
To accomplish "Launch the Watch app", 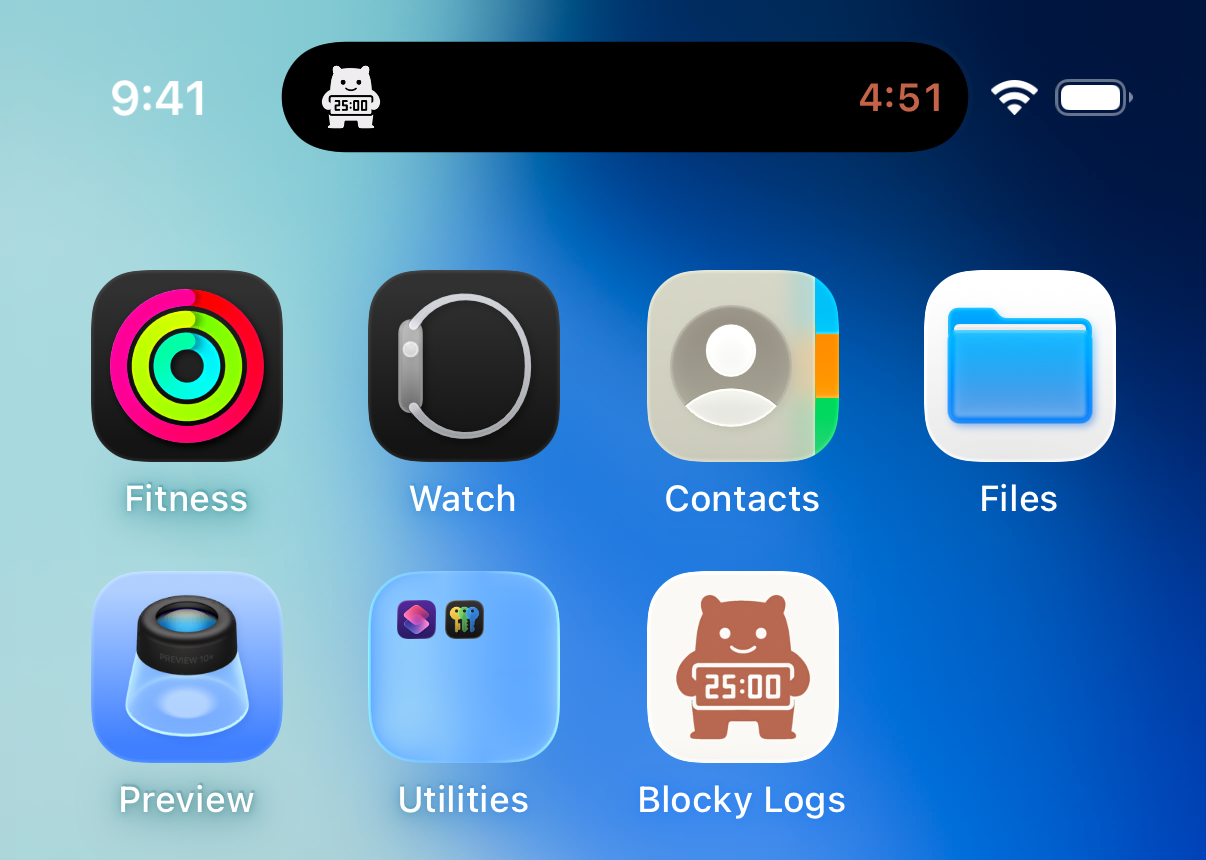I will tap(464, 366).
